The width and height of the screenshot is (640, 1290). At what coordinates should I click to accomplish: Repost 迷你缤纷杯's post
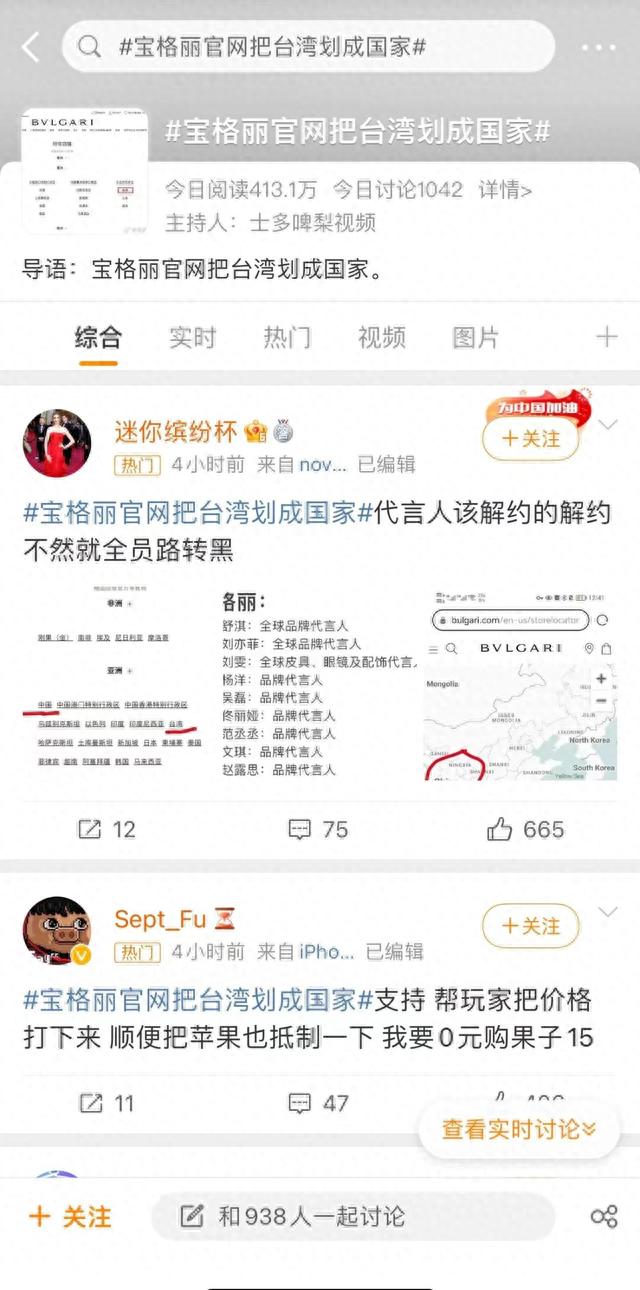tap(108, 829)
